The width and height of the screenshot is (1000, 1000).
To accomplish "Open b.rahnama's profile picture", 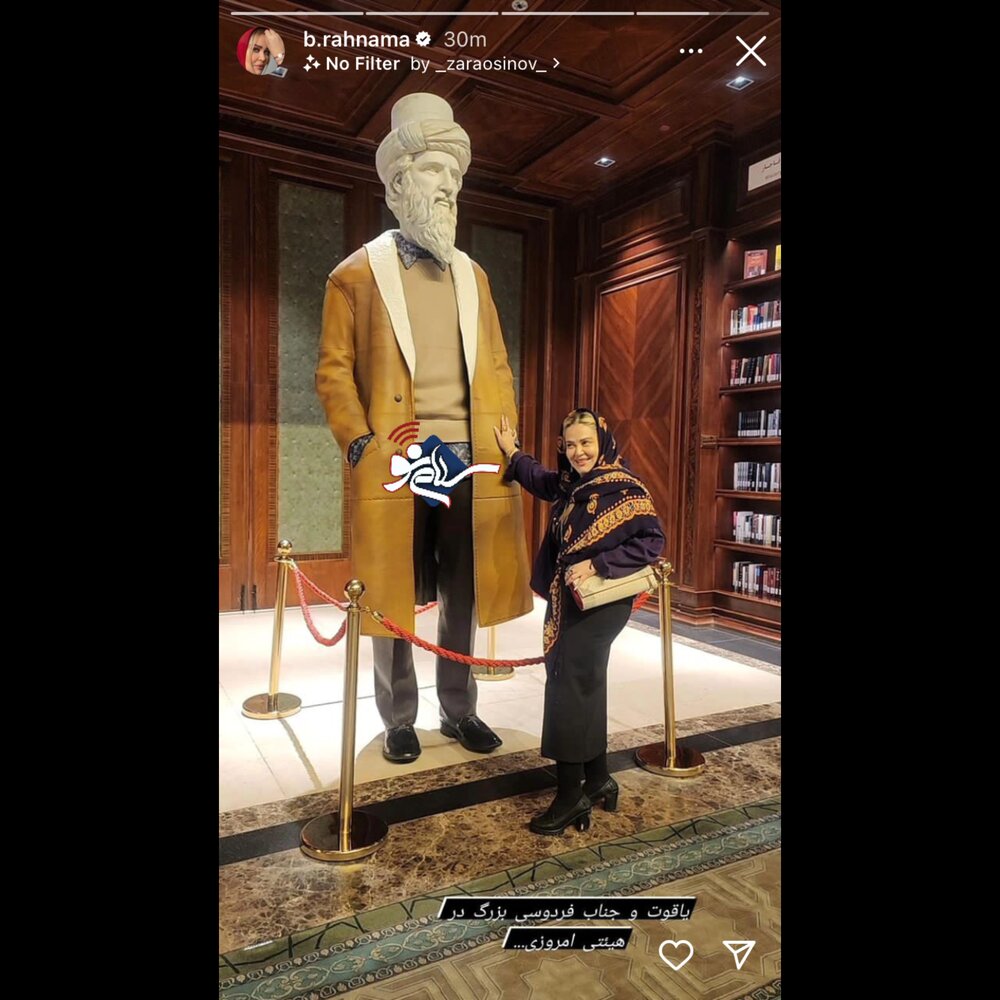I will pyautogui.click(x=261, y=51).
